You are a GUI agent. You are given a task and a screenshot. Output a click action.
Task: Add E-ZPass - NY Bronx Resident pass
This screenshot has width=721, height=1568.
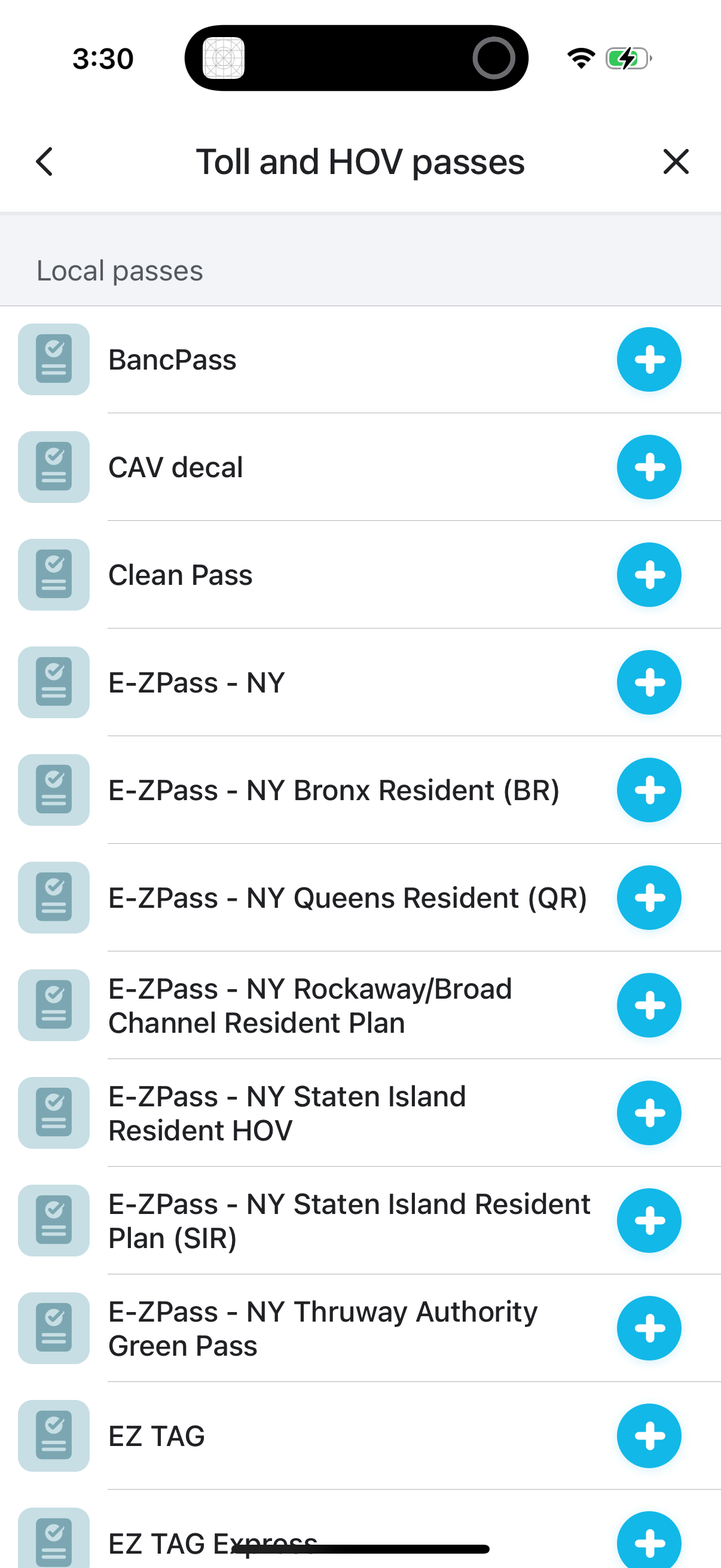click(649, 790)
